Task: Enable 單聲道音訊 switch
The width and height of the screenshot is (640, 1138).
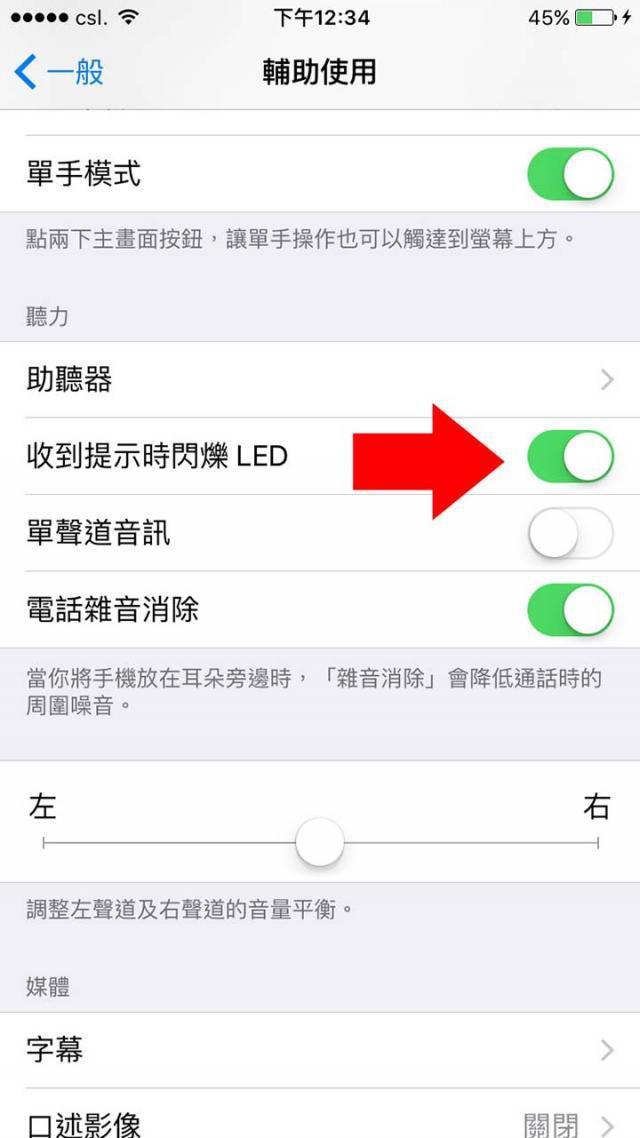Action: 570,533
